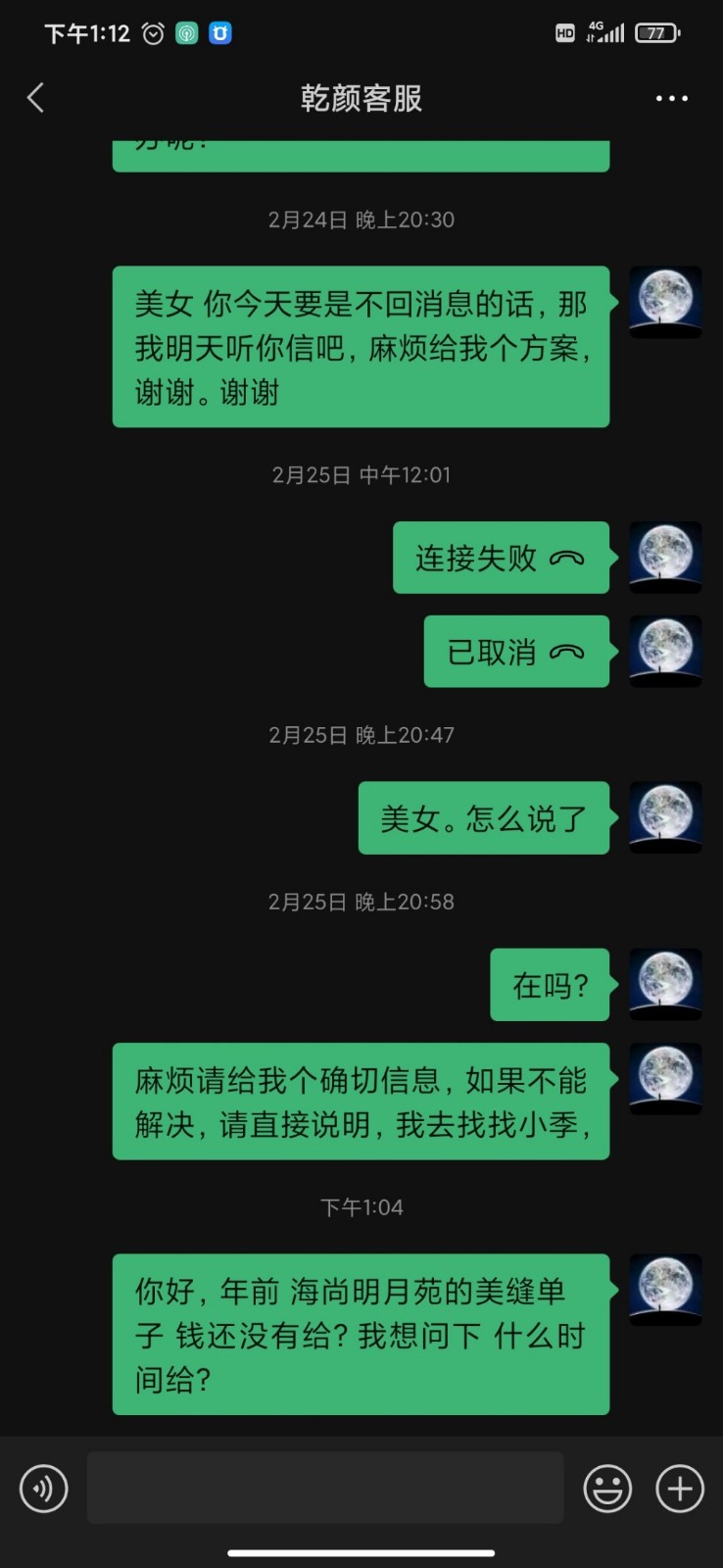Call again from the 已取消 bubble

(x=516, y=652)
